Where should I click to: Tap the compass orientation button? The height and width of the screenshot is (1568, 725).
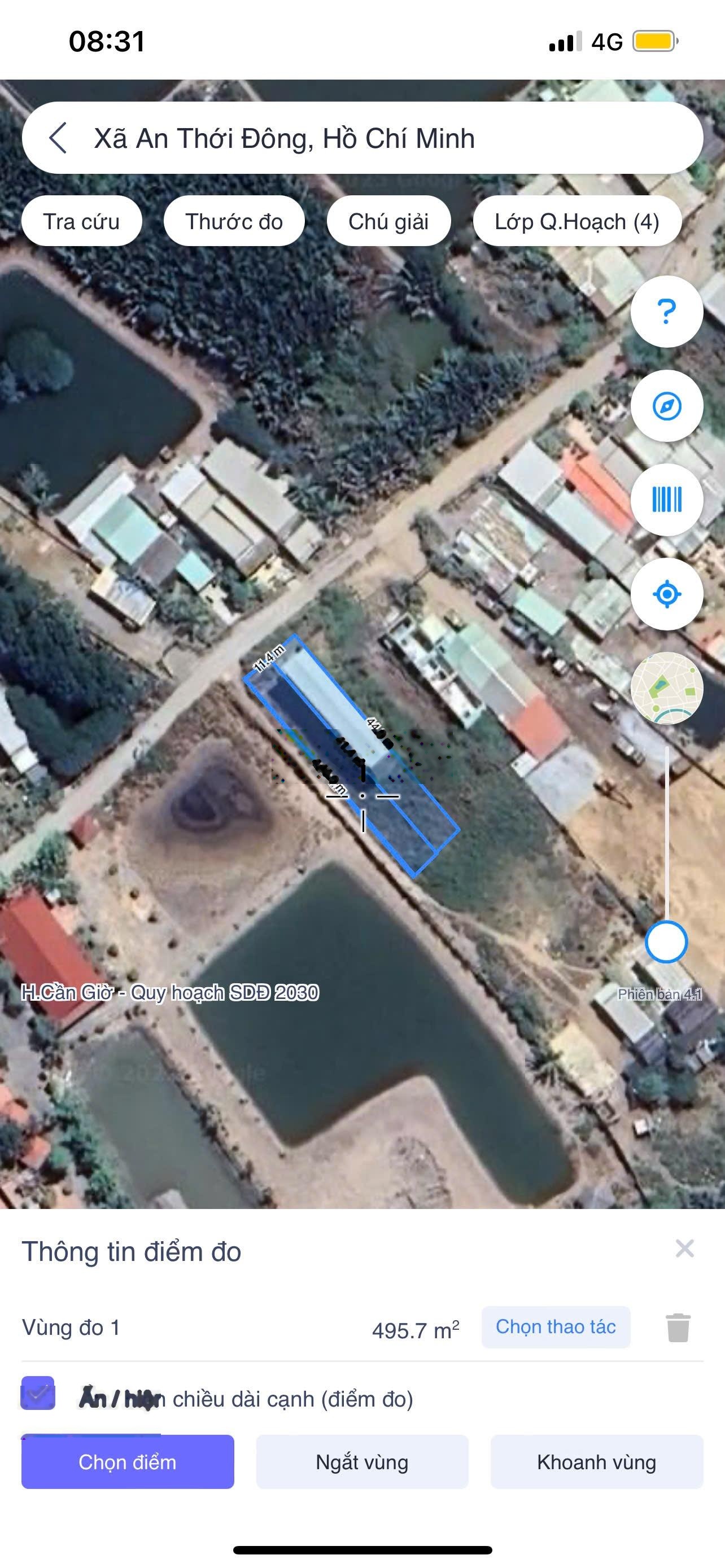pos(667,406)
